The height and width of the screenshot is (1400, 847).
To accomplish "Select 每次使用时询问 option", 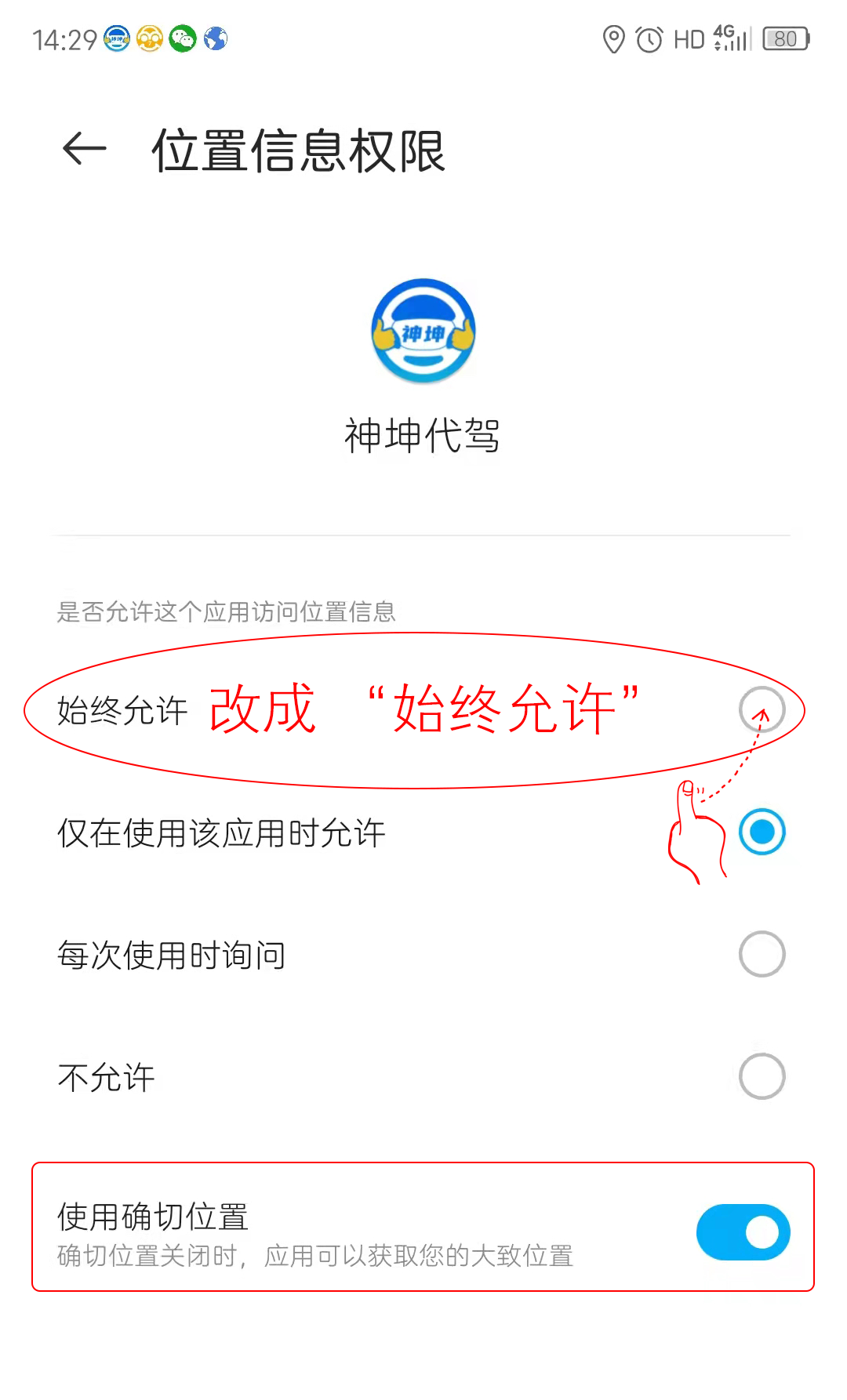I will (761, 954).
